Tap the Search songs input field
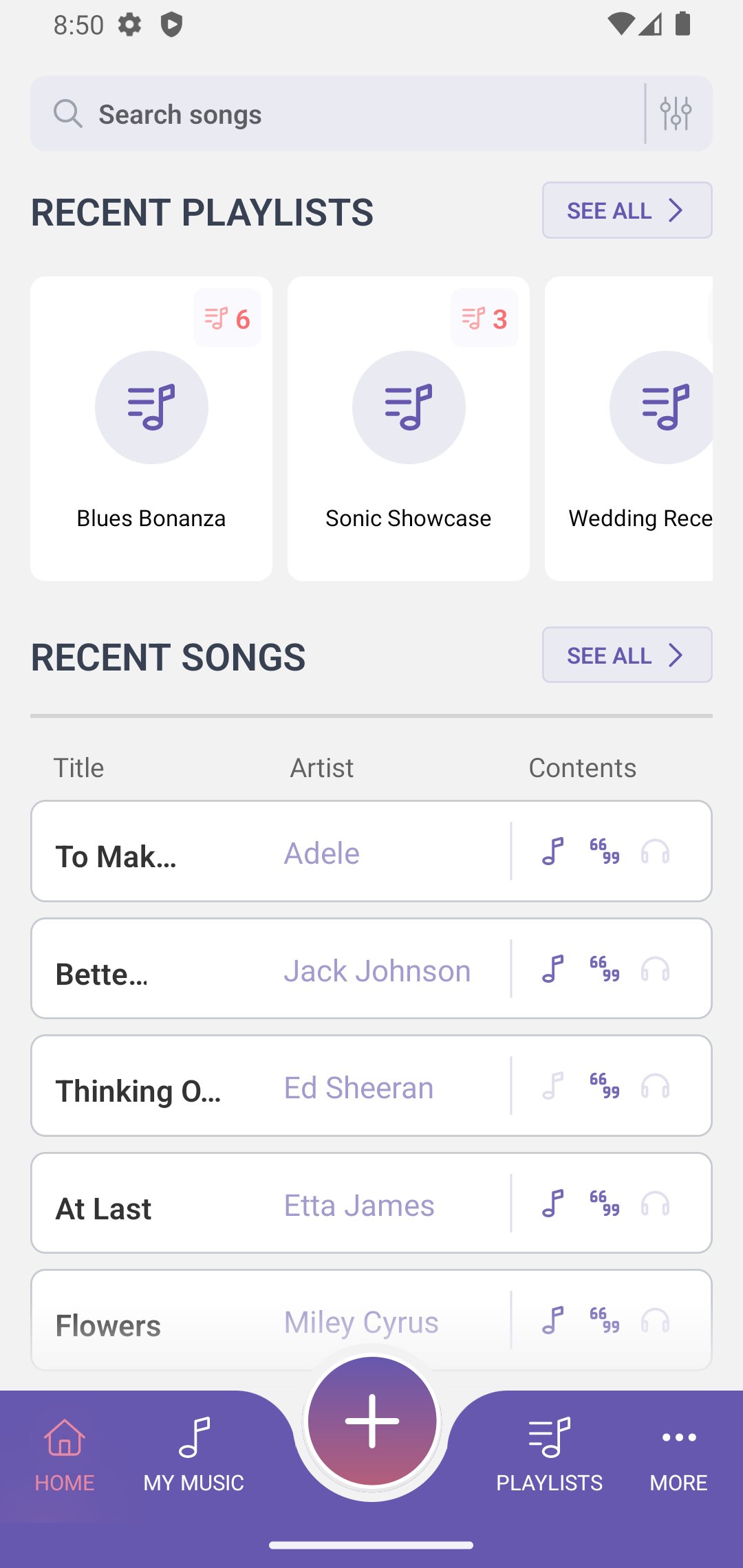The width and height of the screenshot is (743, 1568). click(x=275, y=113)
